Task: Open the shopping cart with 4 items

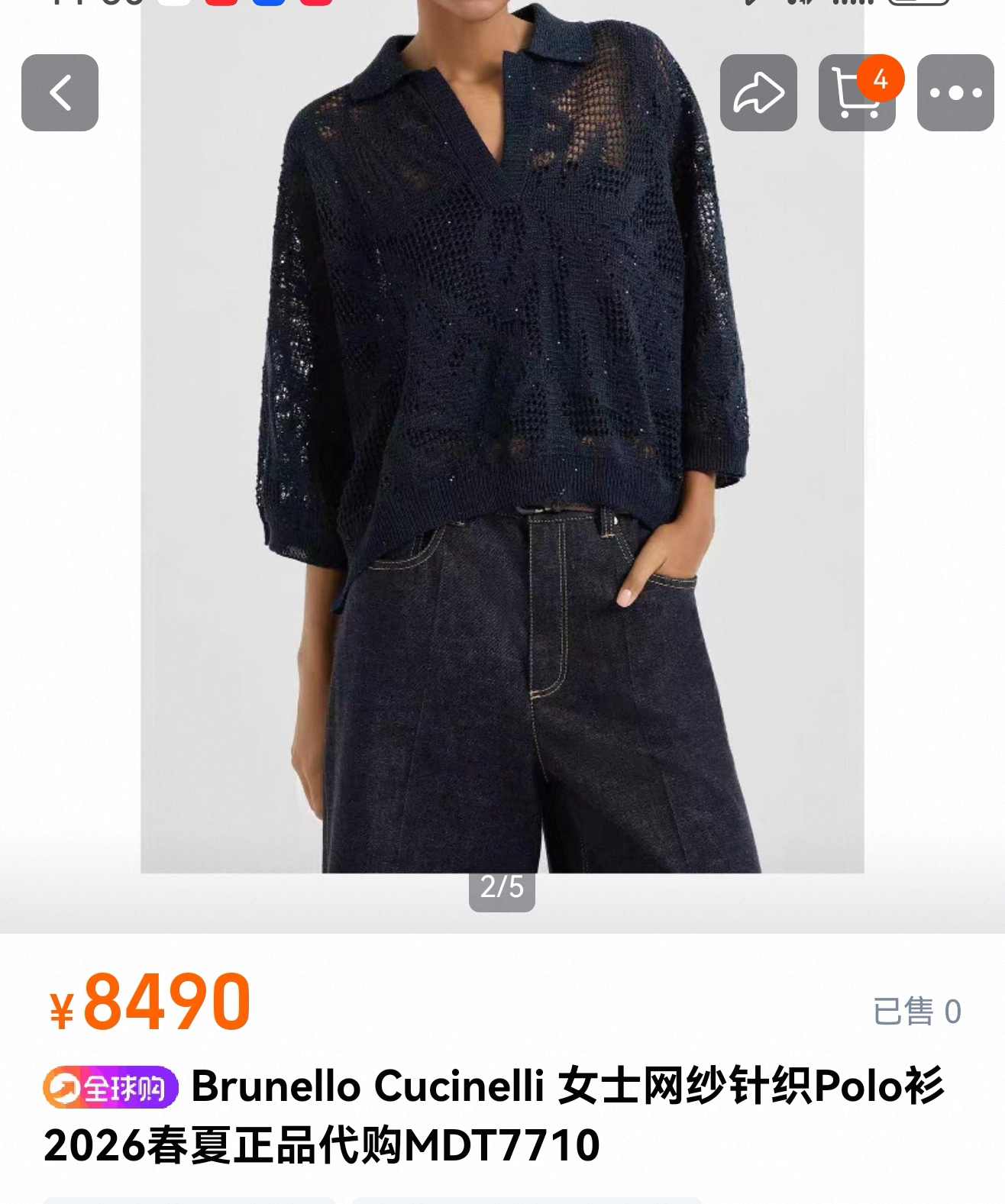Action: point(856,93)
